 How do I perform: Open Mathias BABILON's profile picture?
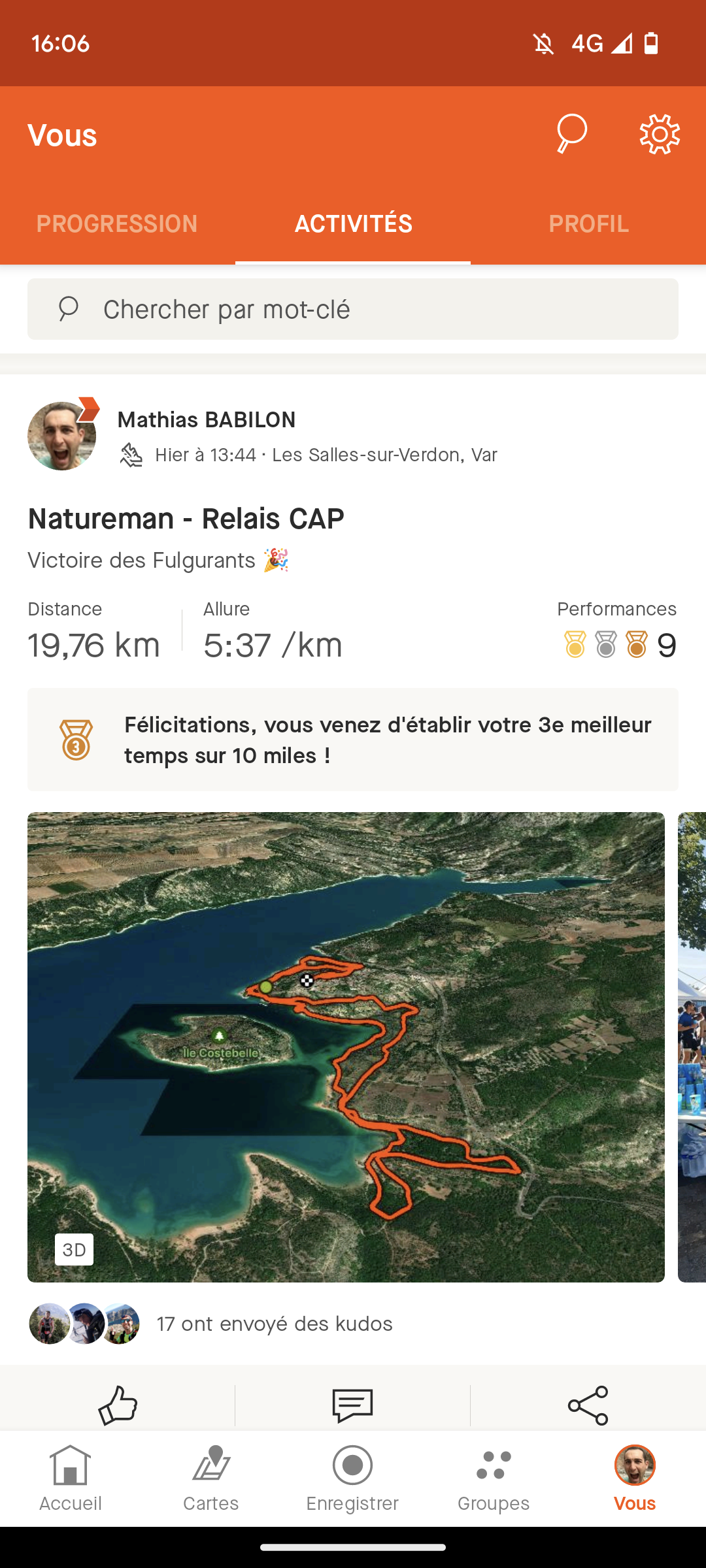[61, 436]
